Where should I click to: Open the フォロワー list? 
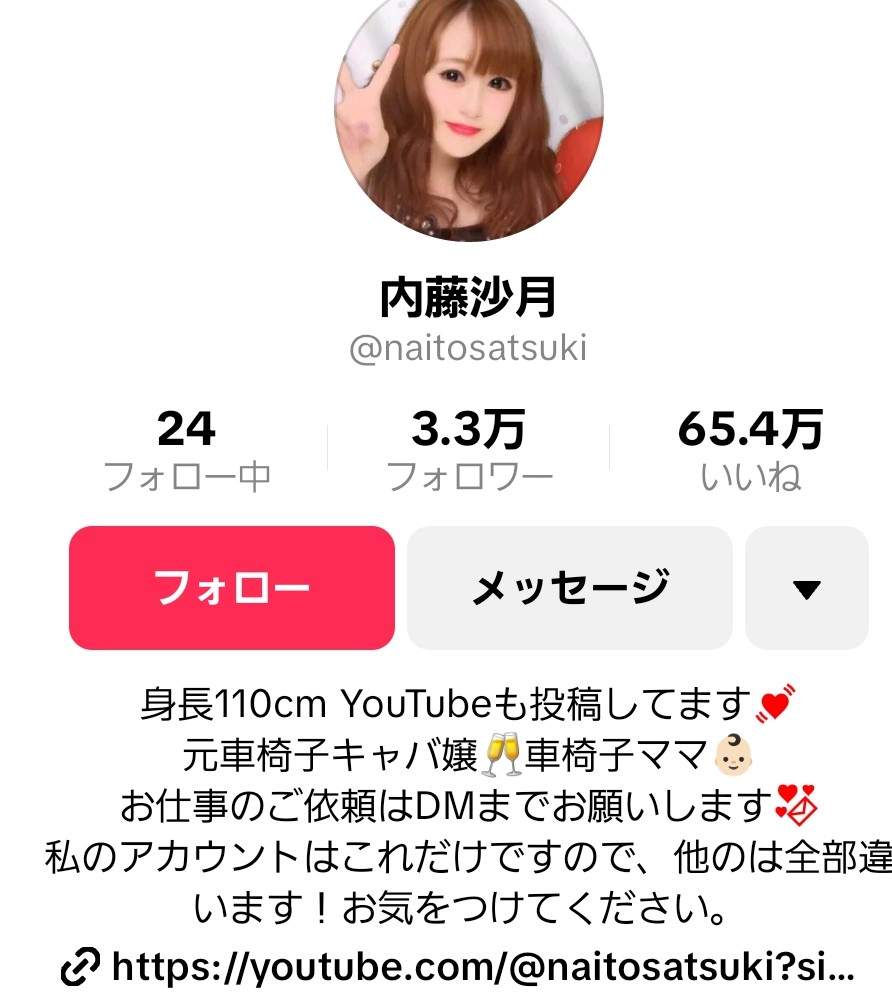pyautogui.click(x=469, y=452)
